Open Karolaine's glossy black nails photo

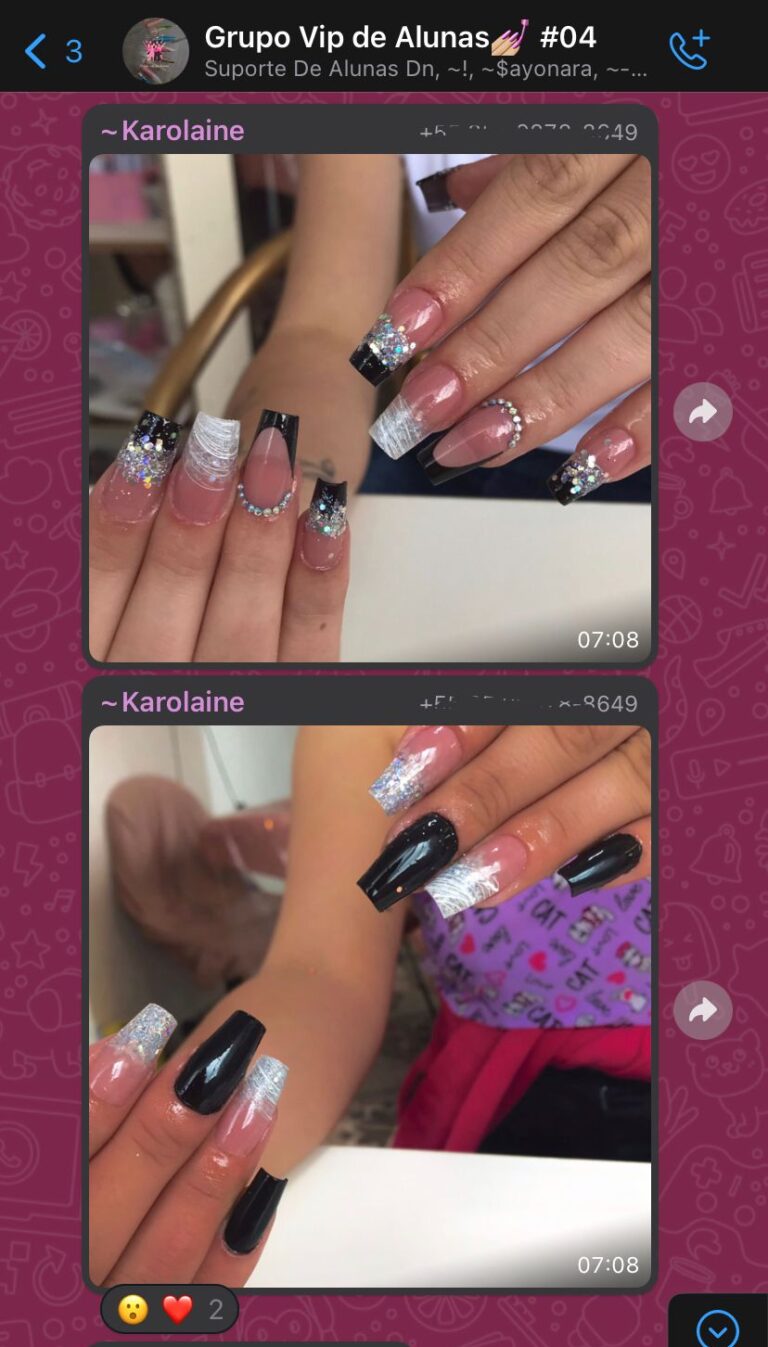tap(369, 1005)
